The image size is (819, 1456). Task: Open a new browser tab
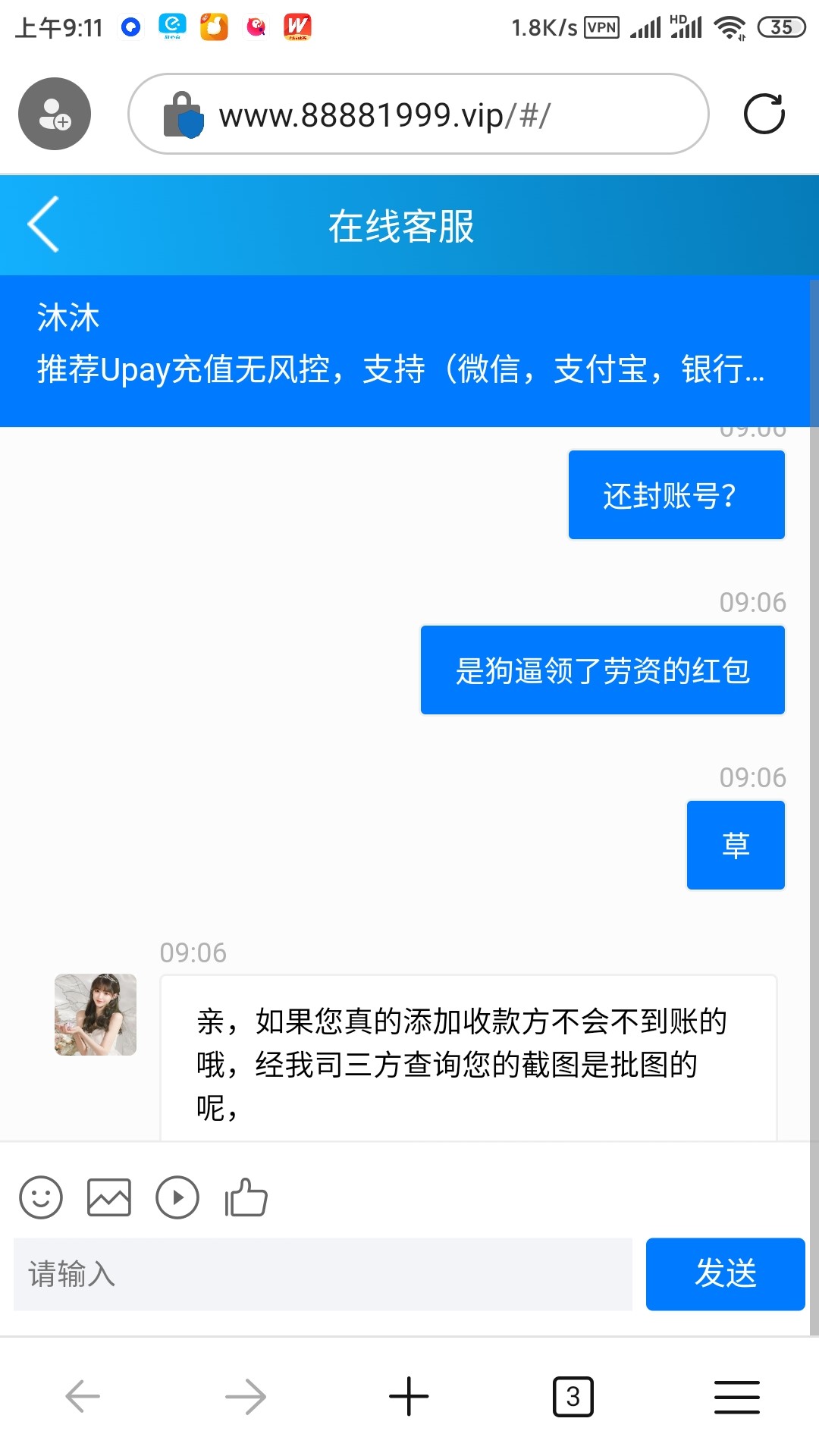point(409,1396)
